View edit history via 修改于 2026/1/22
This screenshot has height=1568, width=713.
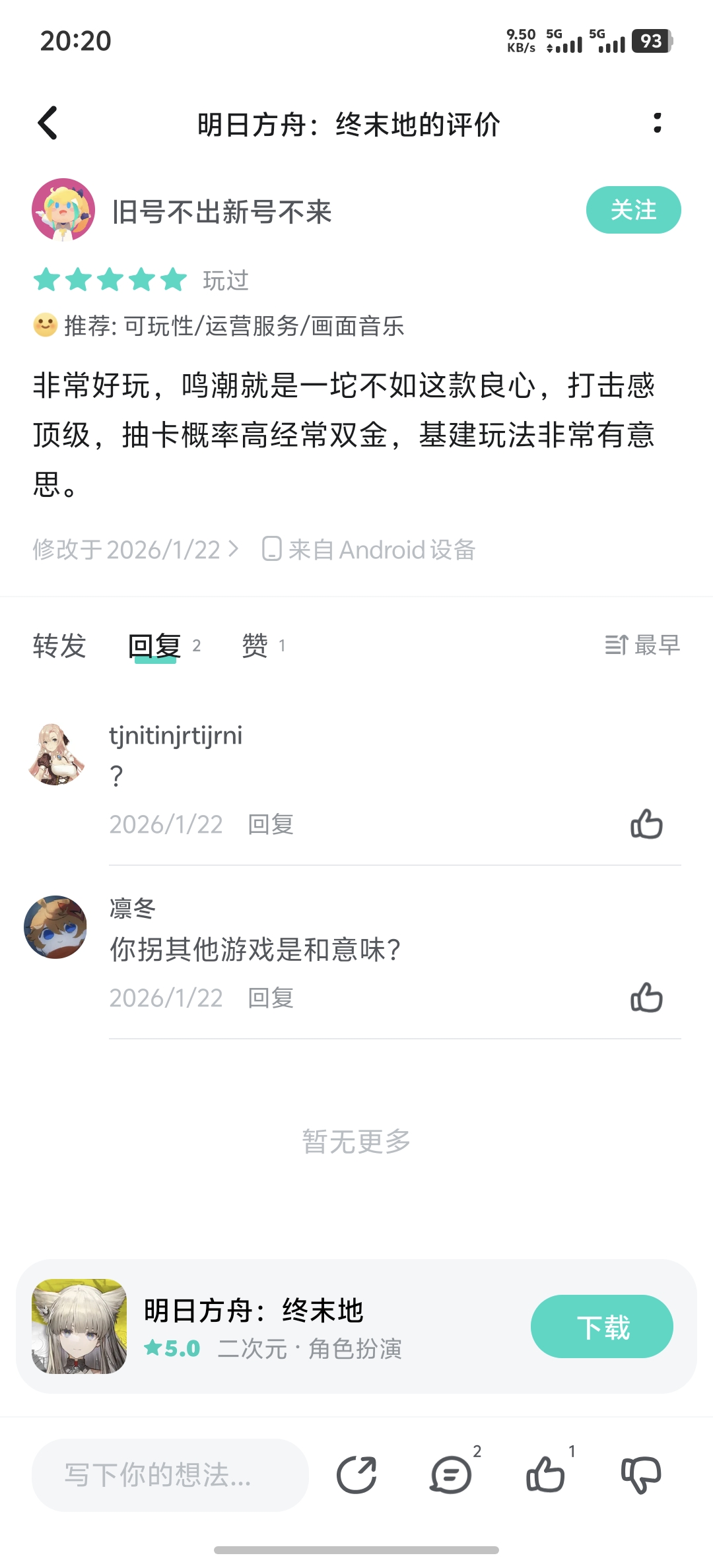pos(135,550)
